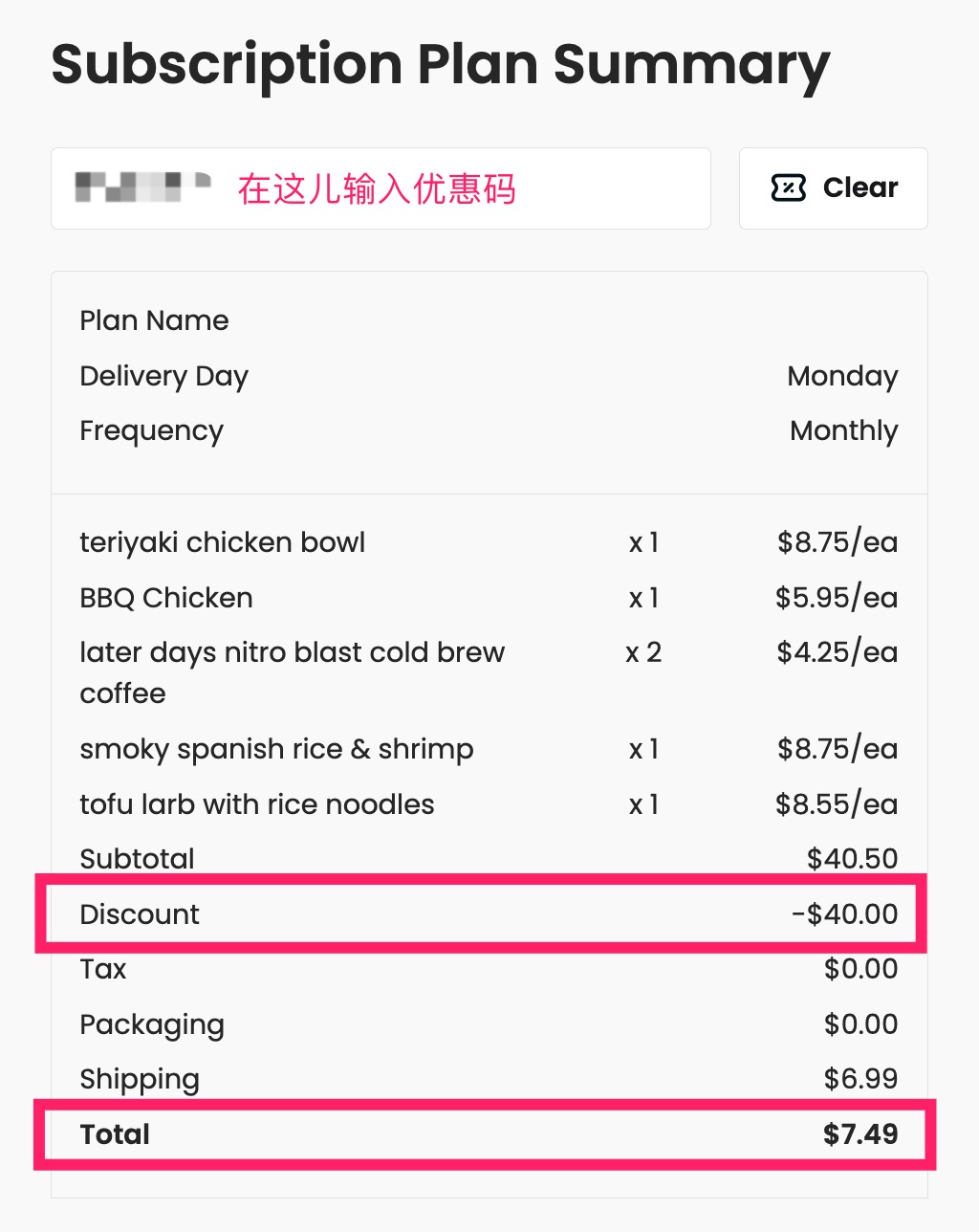Select the blurred coupon code thumbnail

[141, 187]
